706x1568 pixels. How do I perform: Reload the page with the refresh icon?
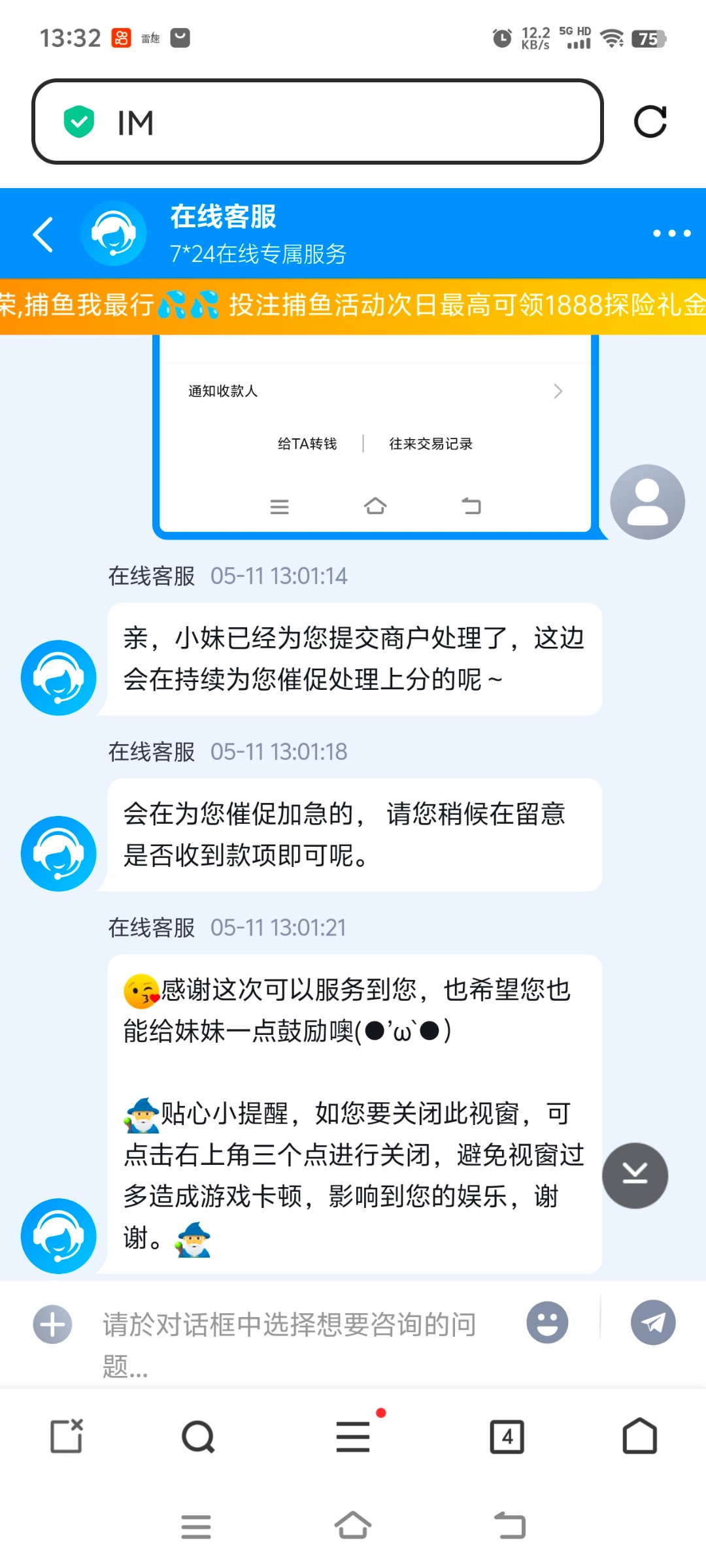coord(650,122)
